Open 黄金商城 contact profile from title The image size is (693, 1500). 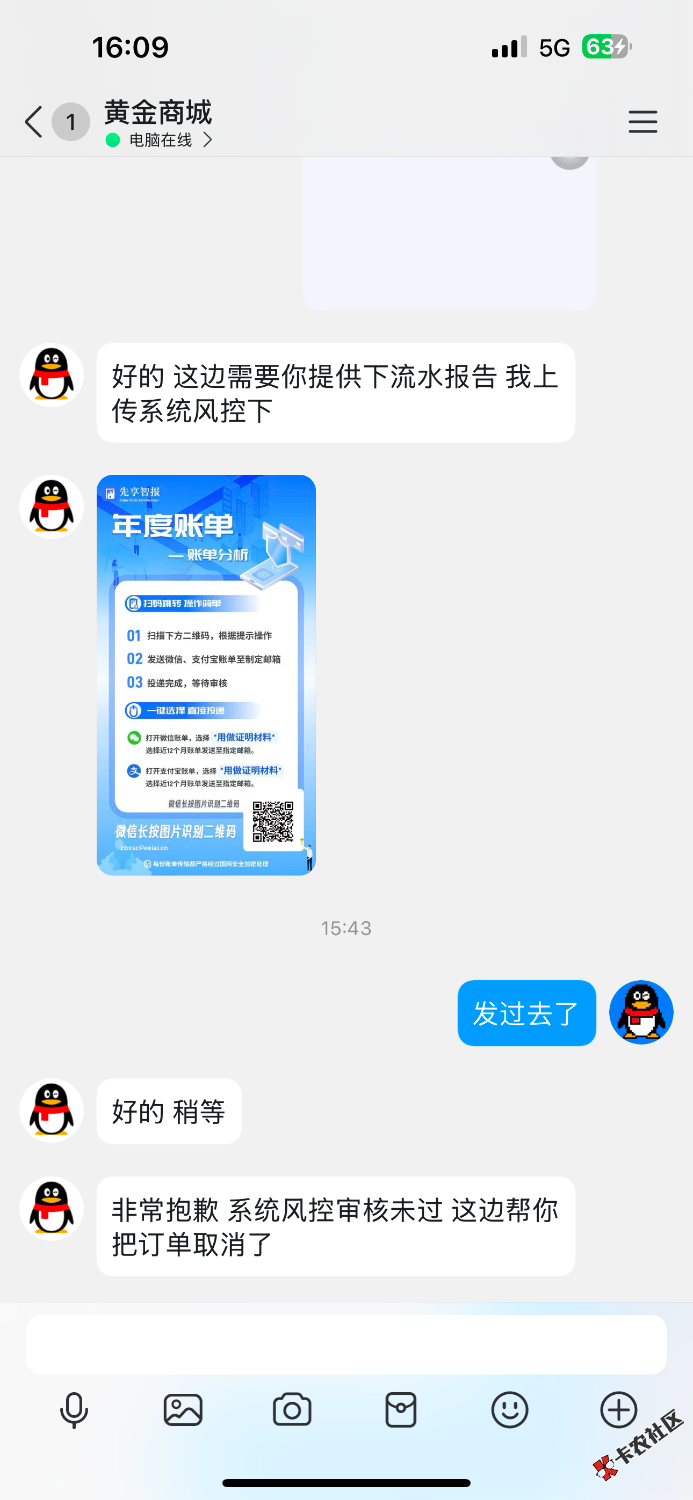pos(158,112)
